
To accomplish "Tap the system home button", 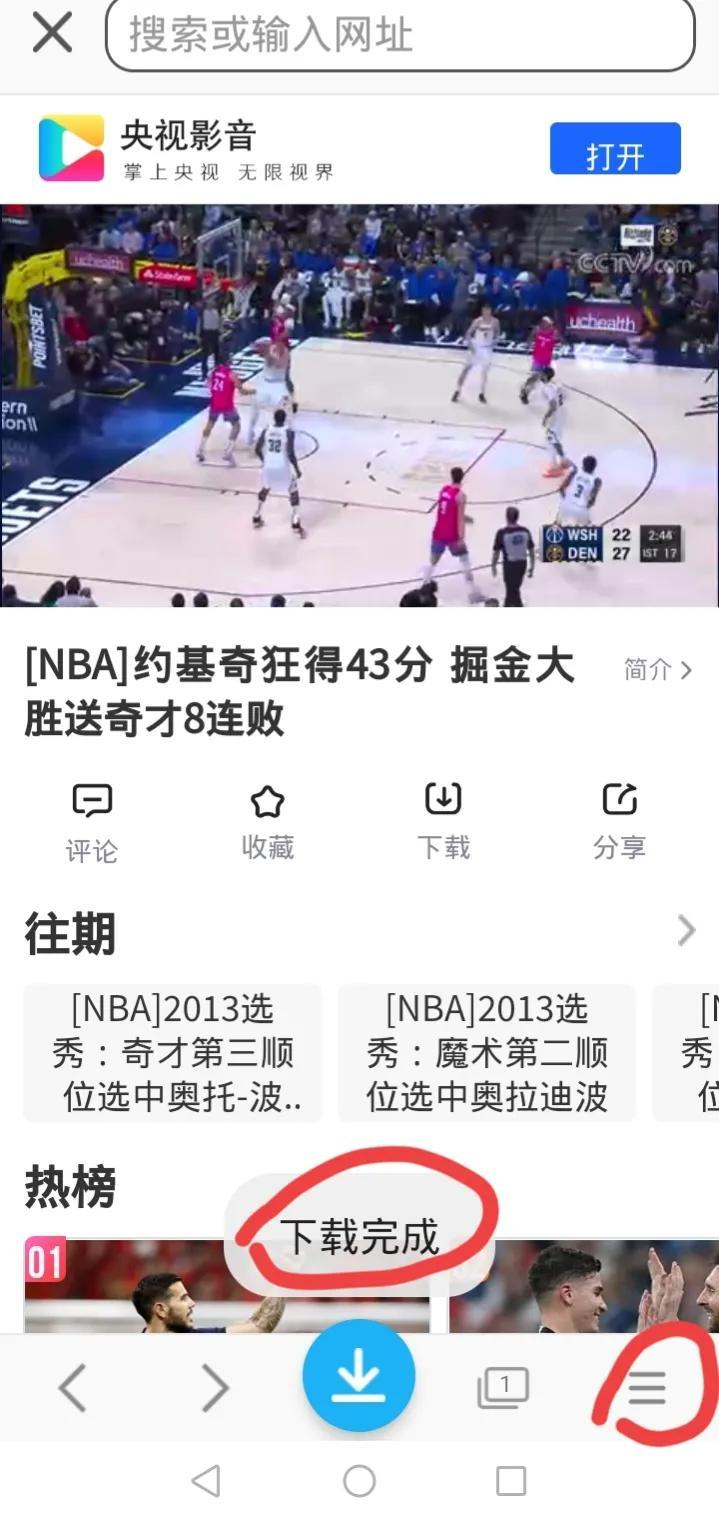I will pyautogui.click(x=359, y=1481).
